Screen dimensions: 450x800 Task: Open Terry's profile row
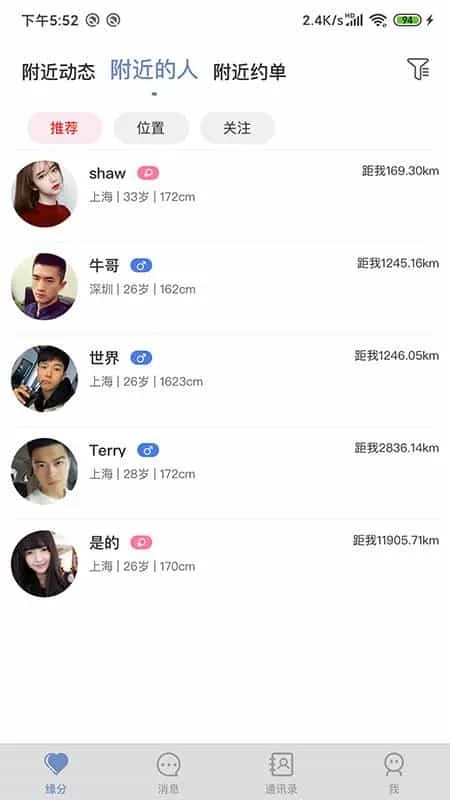pos(225,472)
